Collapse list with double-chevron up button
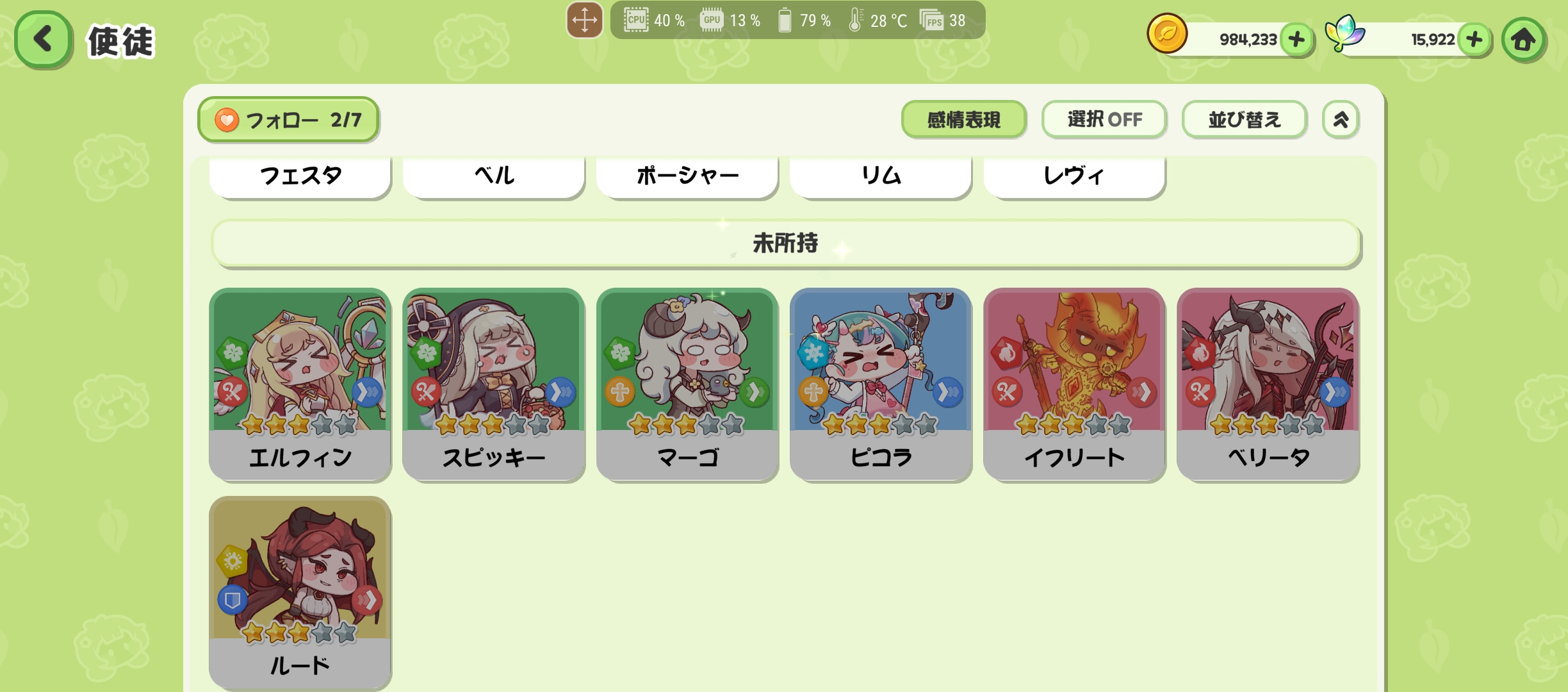The height and width of the screenshot is (692, 1568). (x=1341, y=120)
